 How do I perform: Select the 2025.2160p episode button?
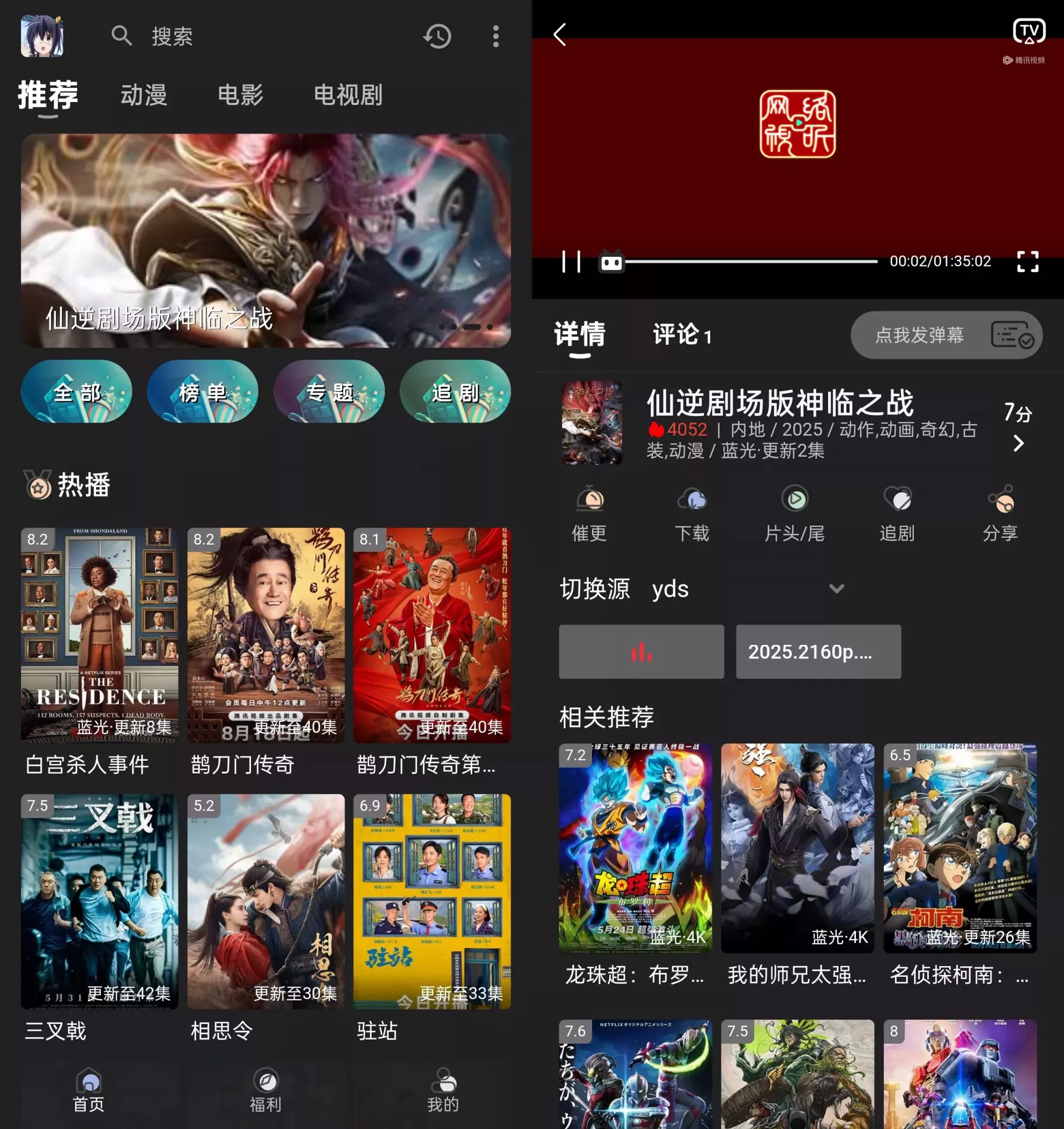click(x=818, y=651)
